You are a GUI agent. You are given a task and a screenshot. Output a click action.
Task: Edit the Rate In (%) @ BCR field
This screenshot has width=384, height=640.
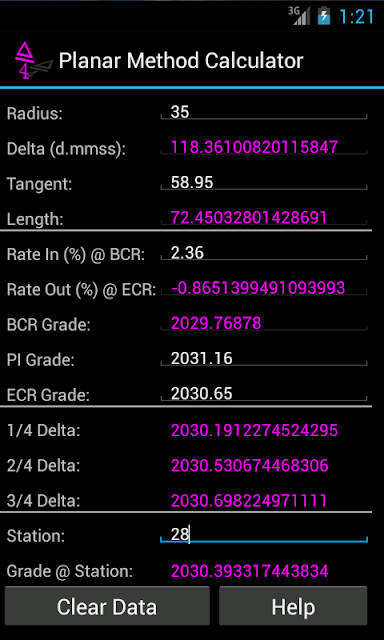point(264,253)
